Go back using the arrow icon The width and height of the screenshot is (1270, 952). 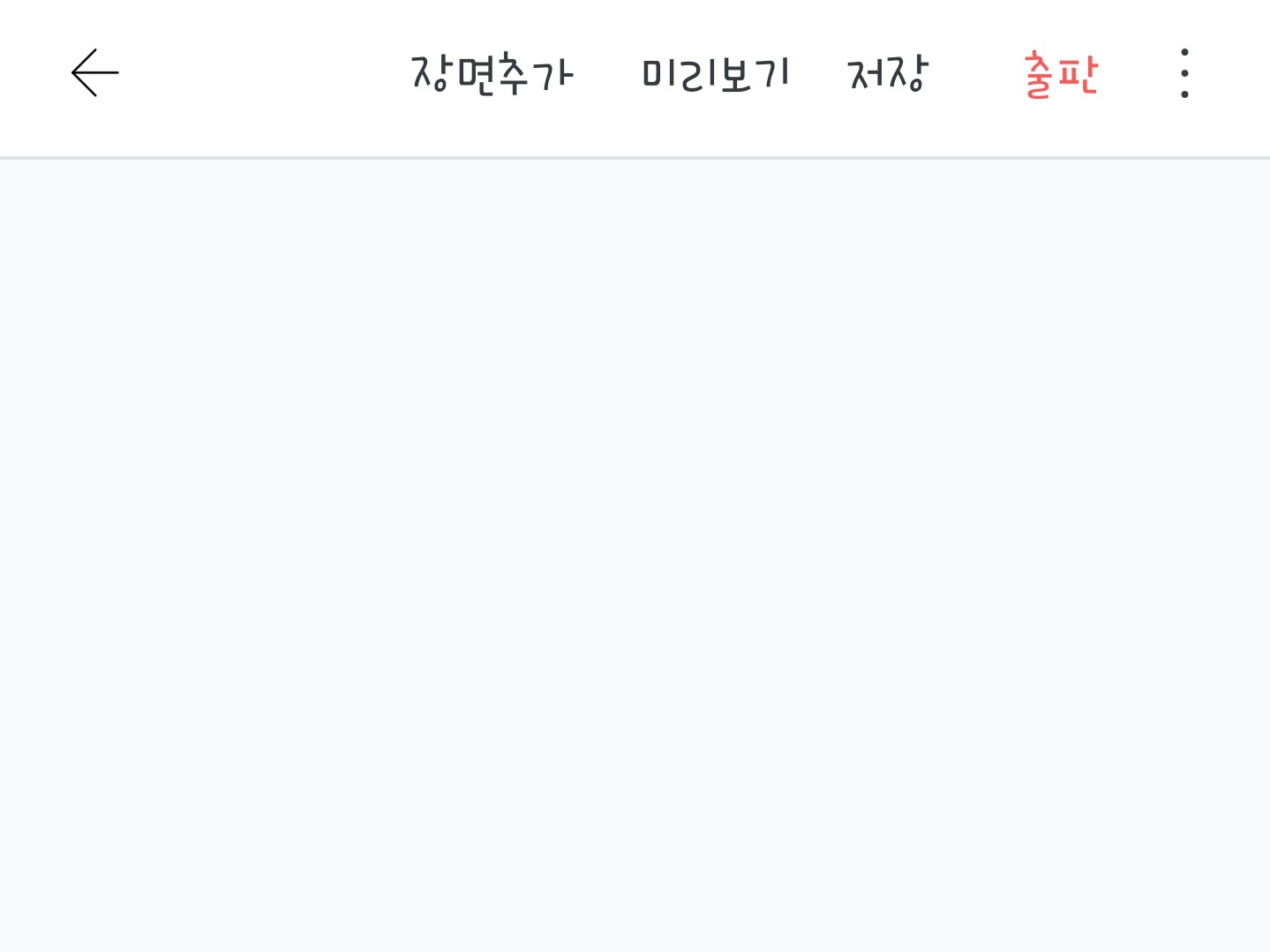94,73
